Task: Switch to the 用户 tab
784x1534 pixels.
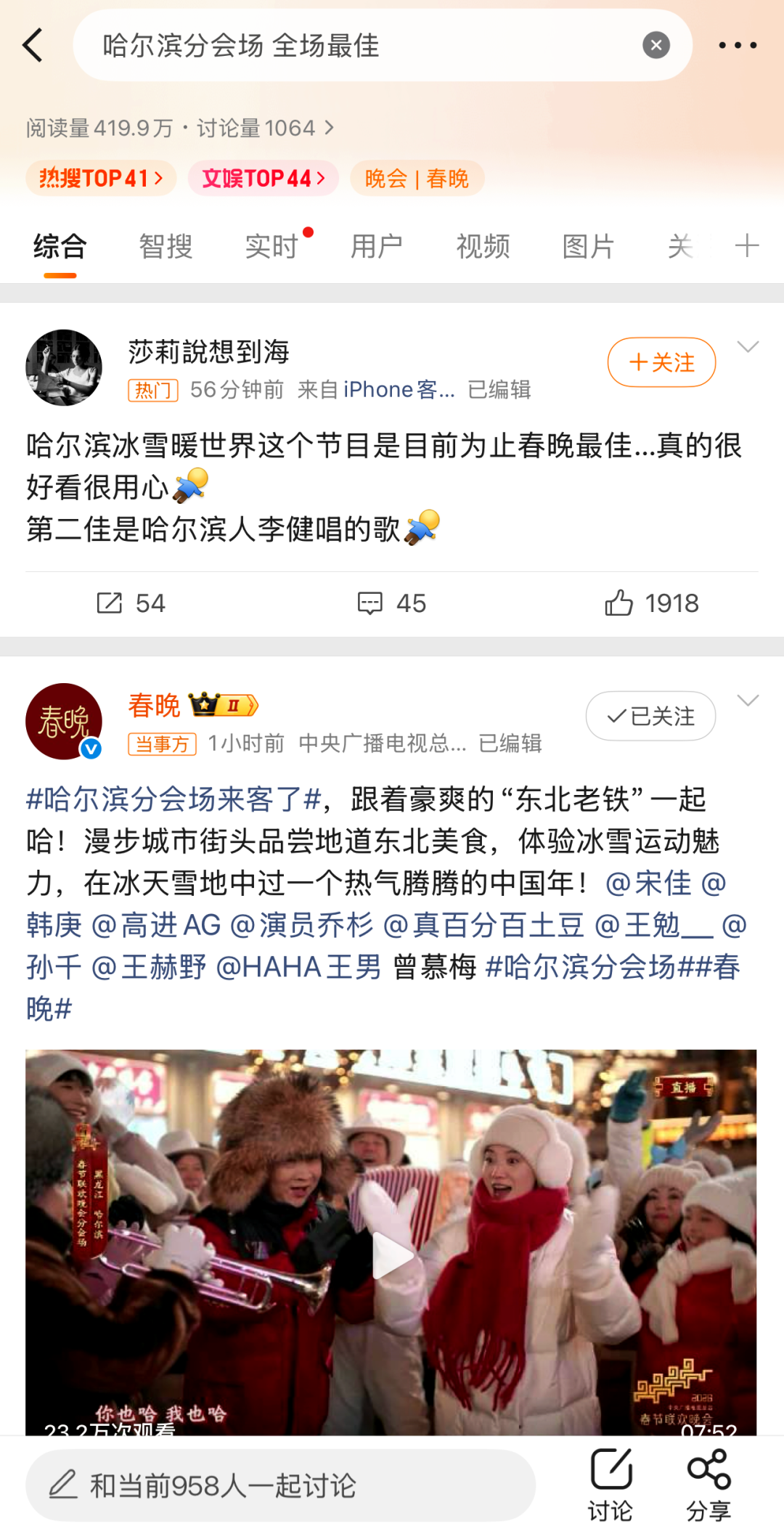Action: [377, 247]
